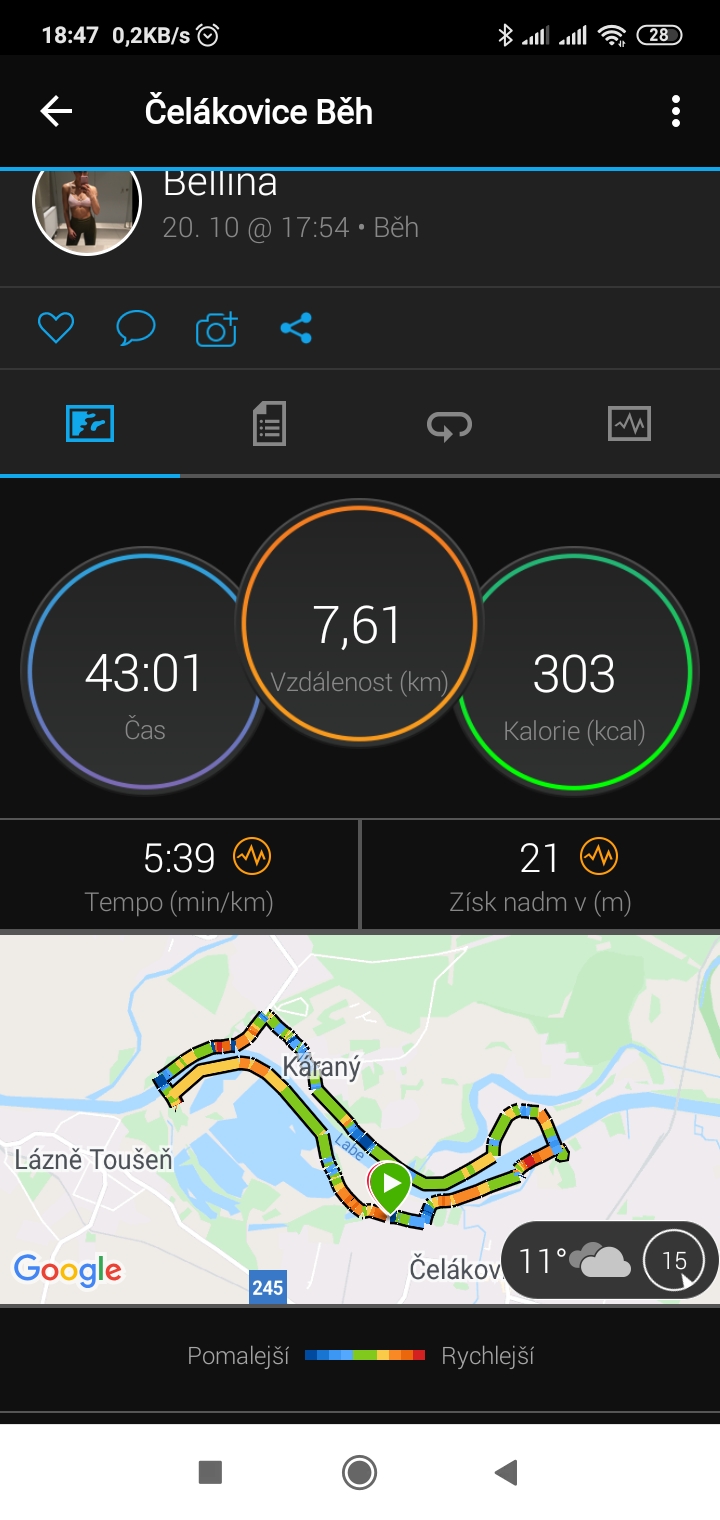Like this activity with the heart icon

pyautogui.click(x=56, y=328)
